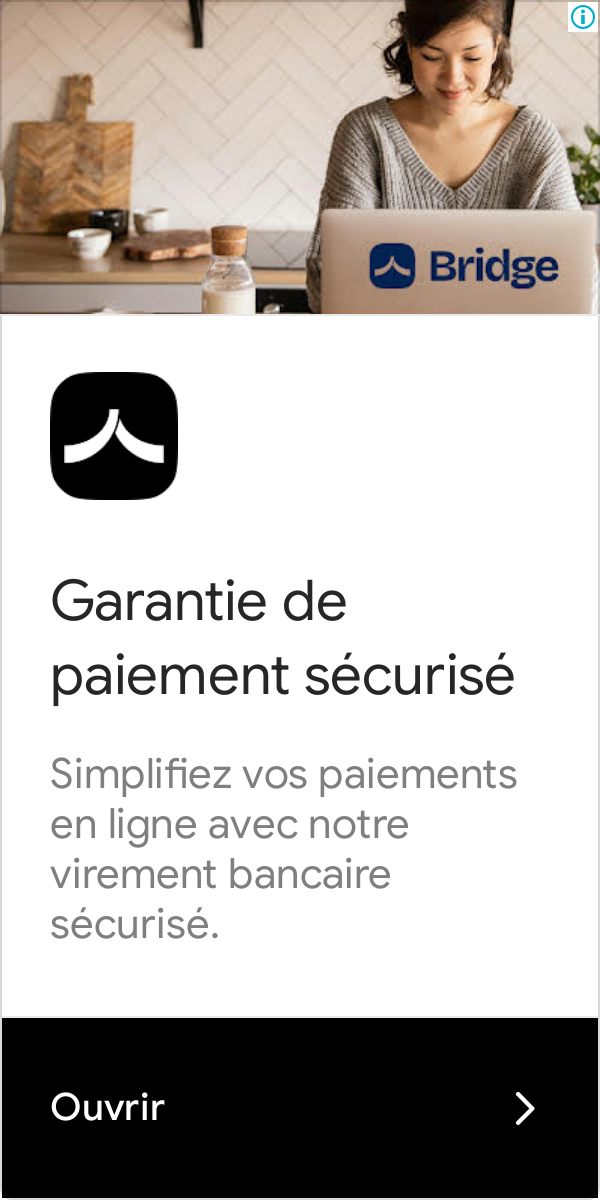Image resolution: width=600 pixels, height=1200 pixels.
Task: Open the ad info icon
Action: [583, 16]
